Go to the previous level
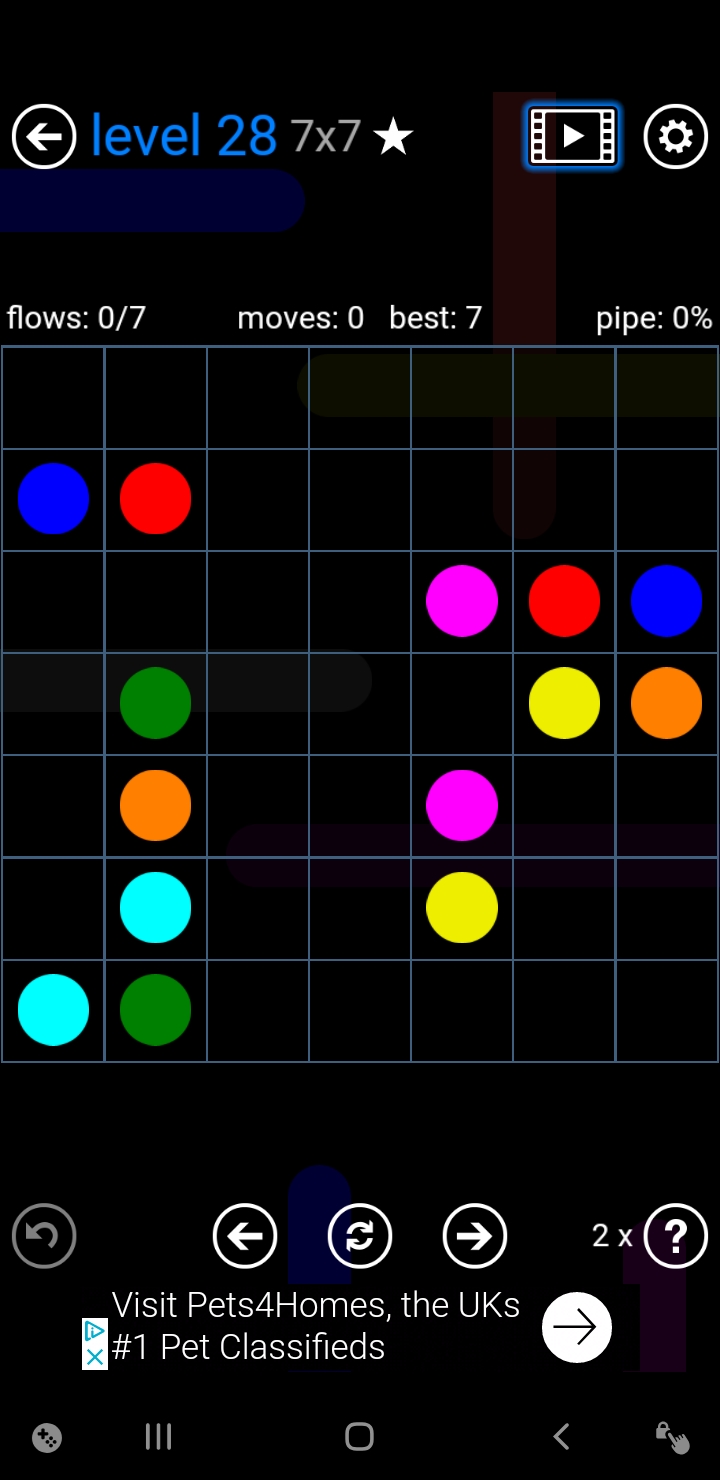Screen dimensions: 720x1480 [x=245, y=1236]
